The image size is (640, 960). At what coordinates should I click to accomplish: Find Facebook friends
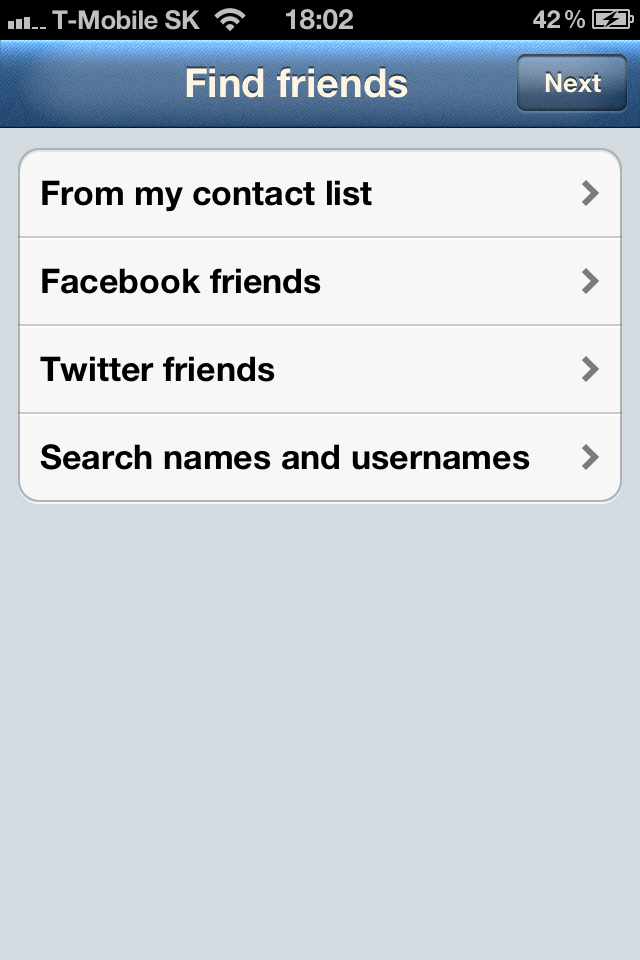click(320, 282)
